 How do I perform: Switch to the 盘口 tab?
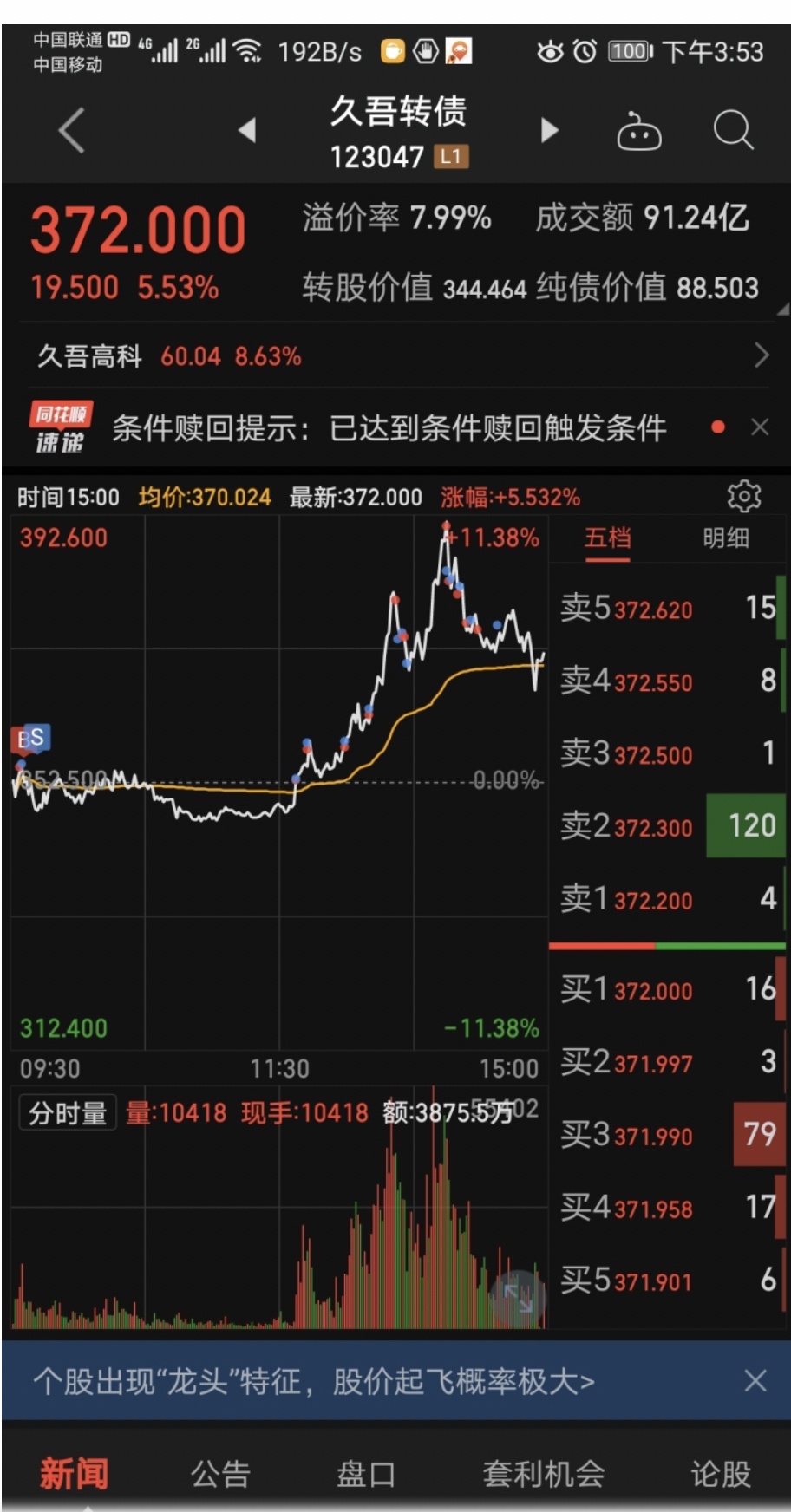pos(366,1473)
